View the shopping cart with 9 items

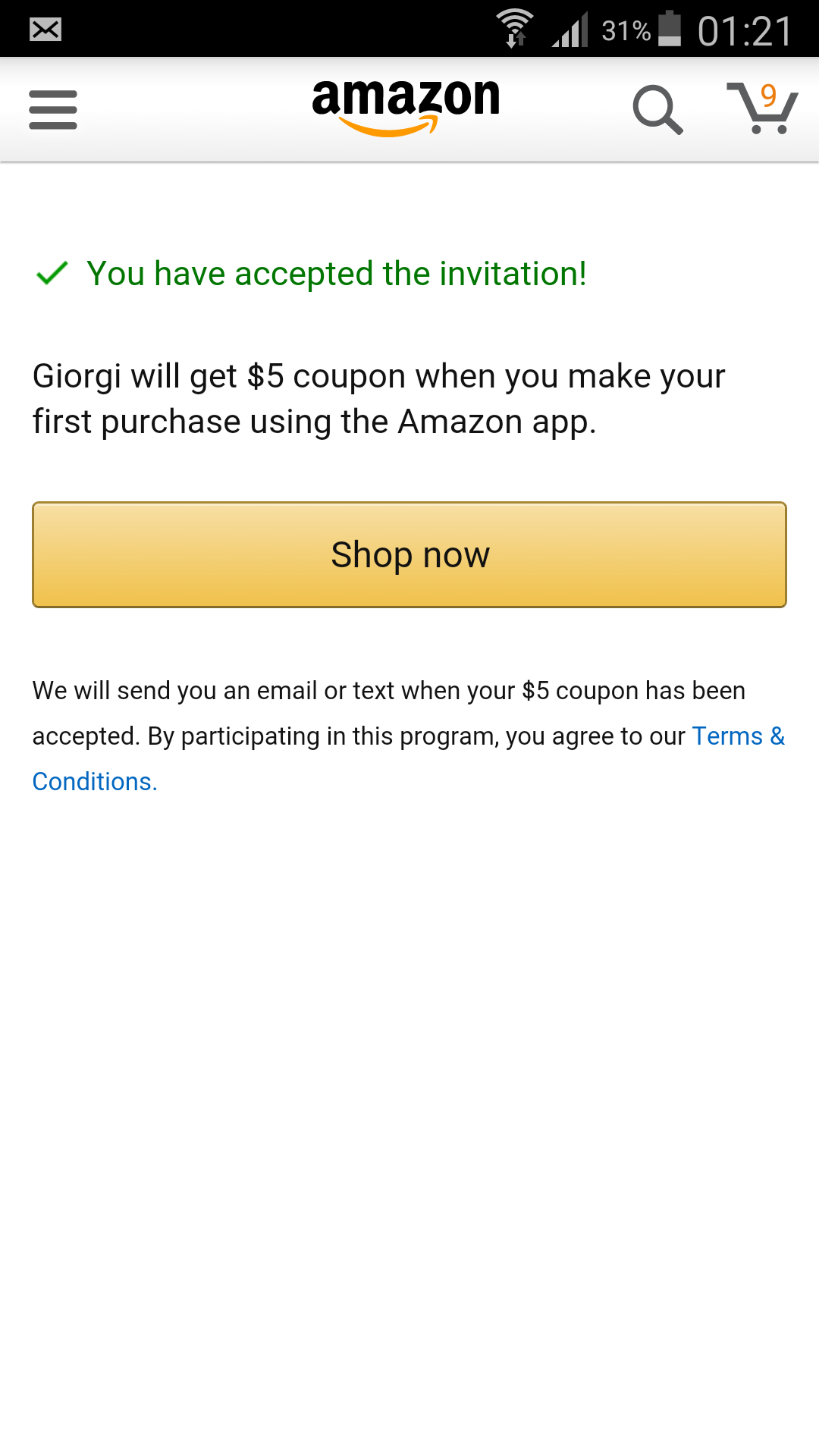(763, 108)
